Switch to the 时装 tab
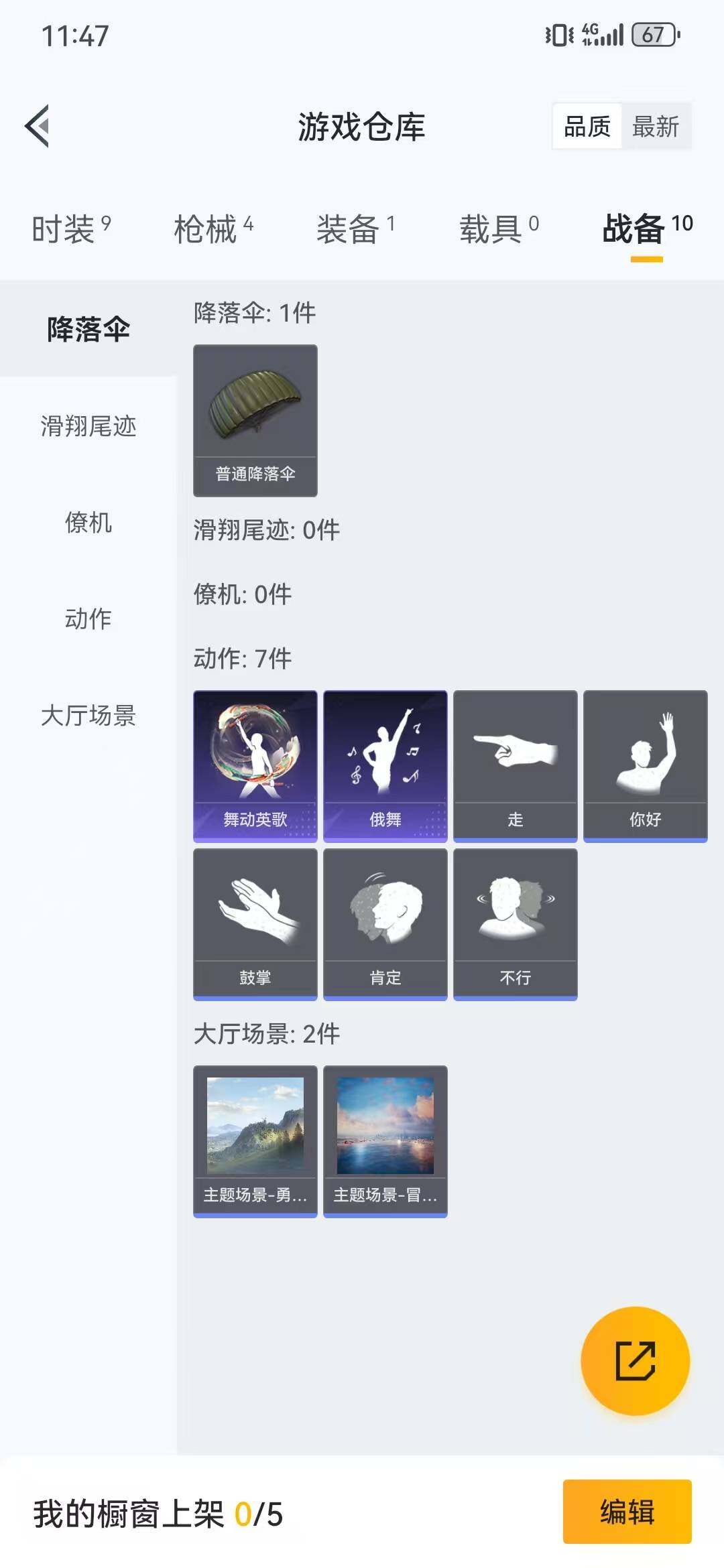 [x=64, y=226]
